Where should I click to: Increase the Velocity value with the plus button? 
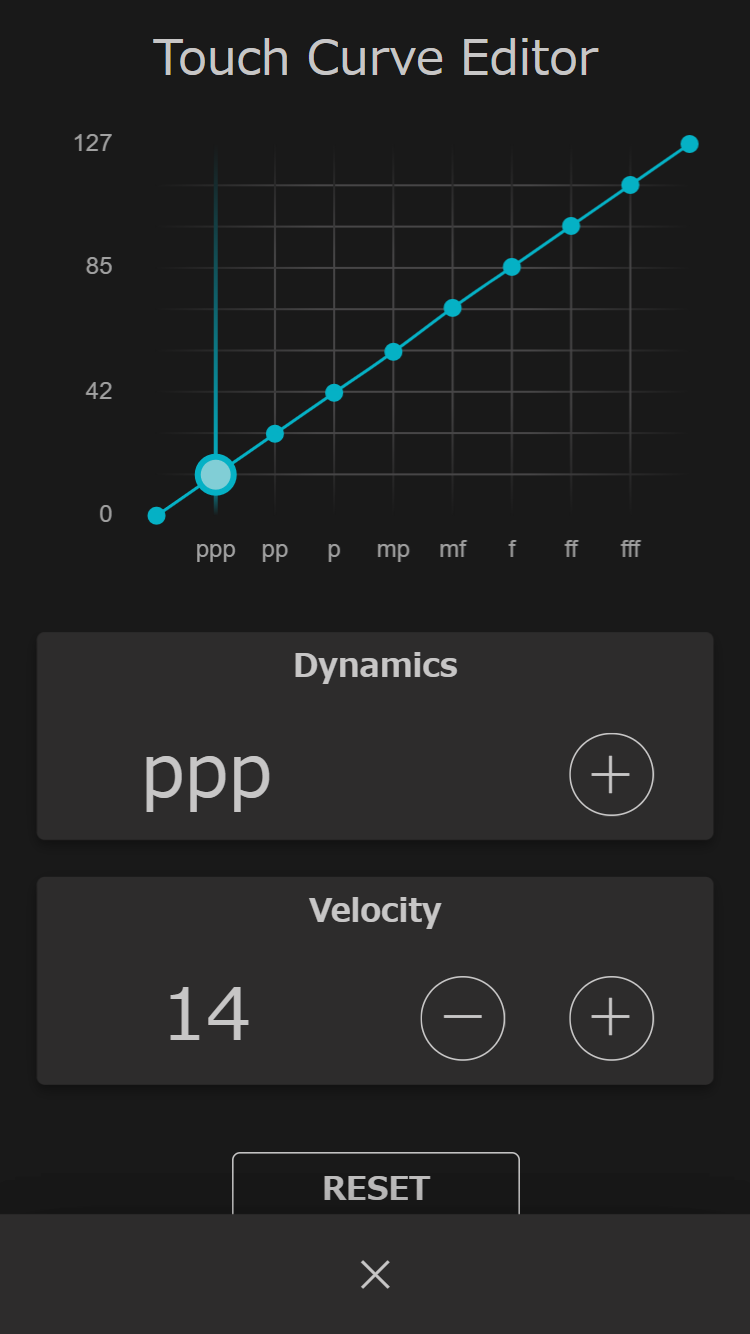pyautogui.click(x=611, y=1018)
